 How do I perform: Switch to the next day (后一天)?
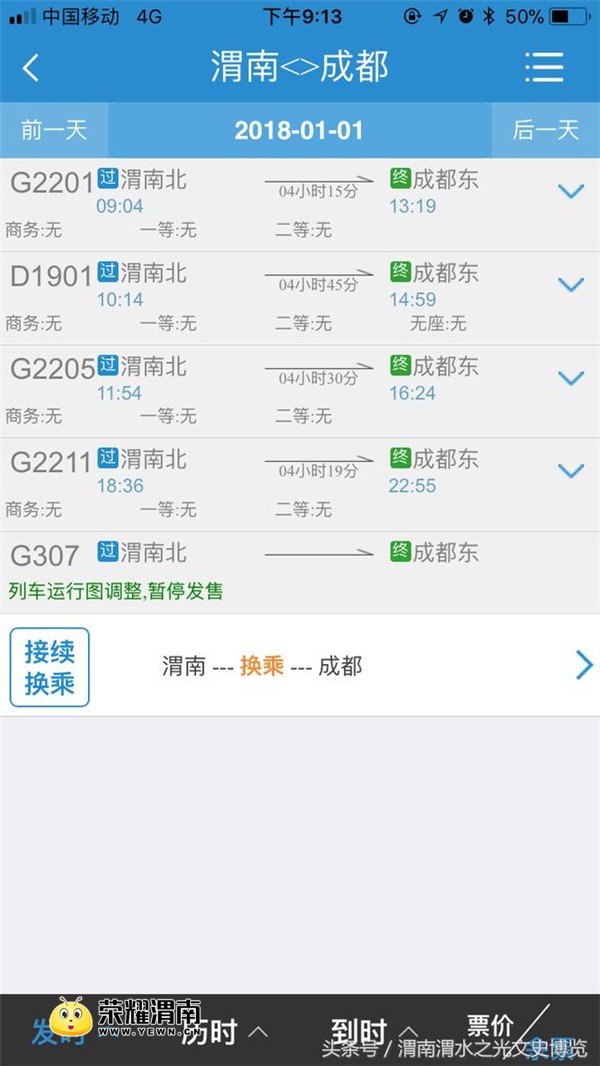[x=545, y=130]
